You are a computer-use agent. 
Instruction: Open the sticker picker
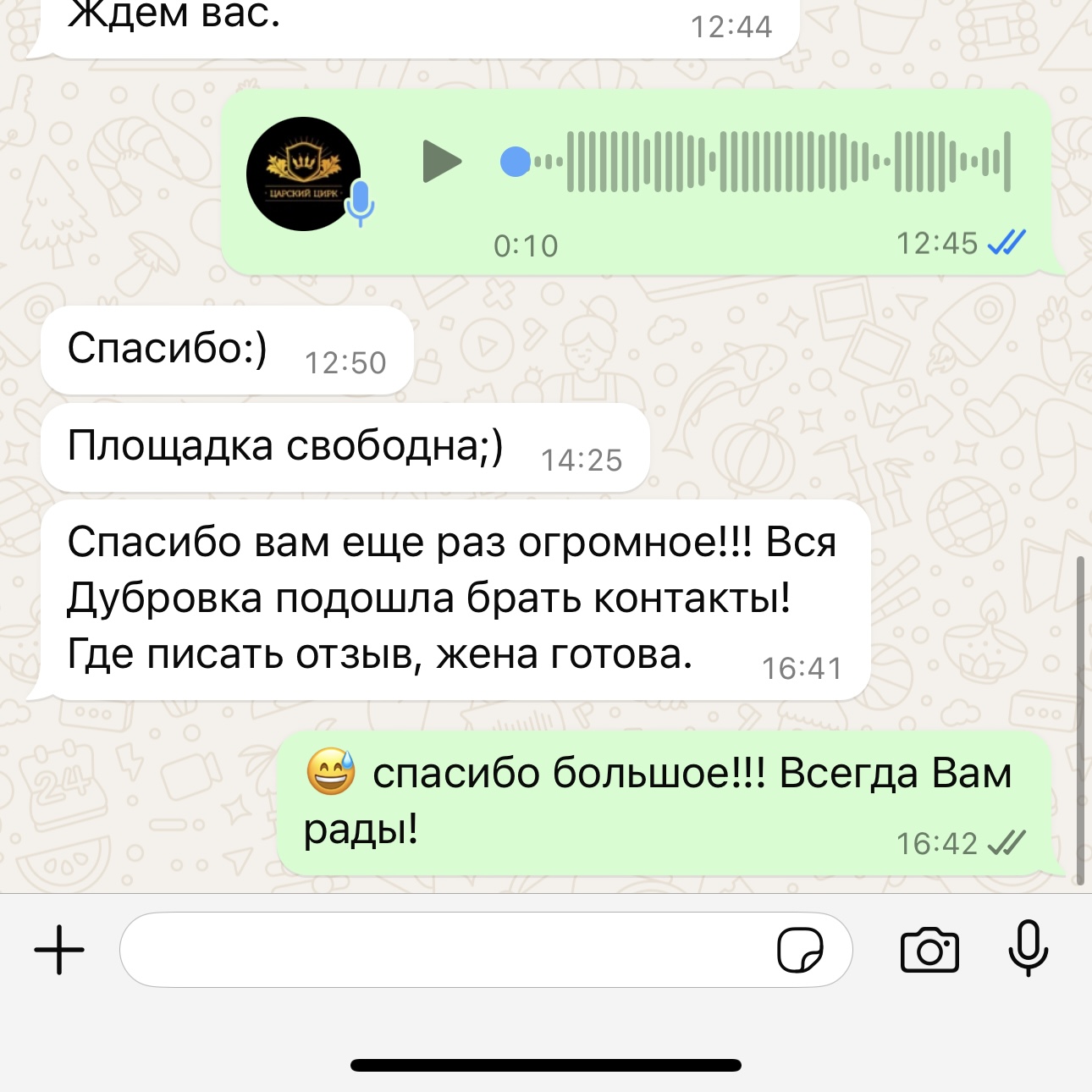click(x=800, y=950)
